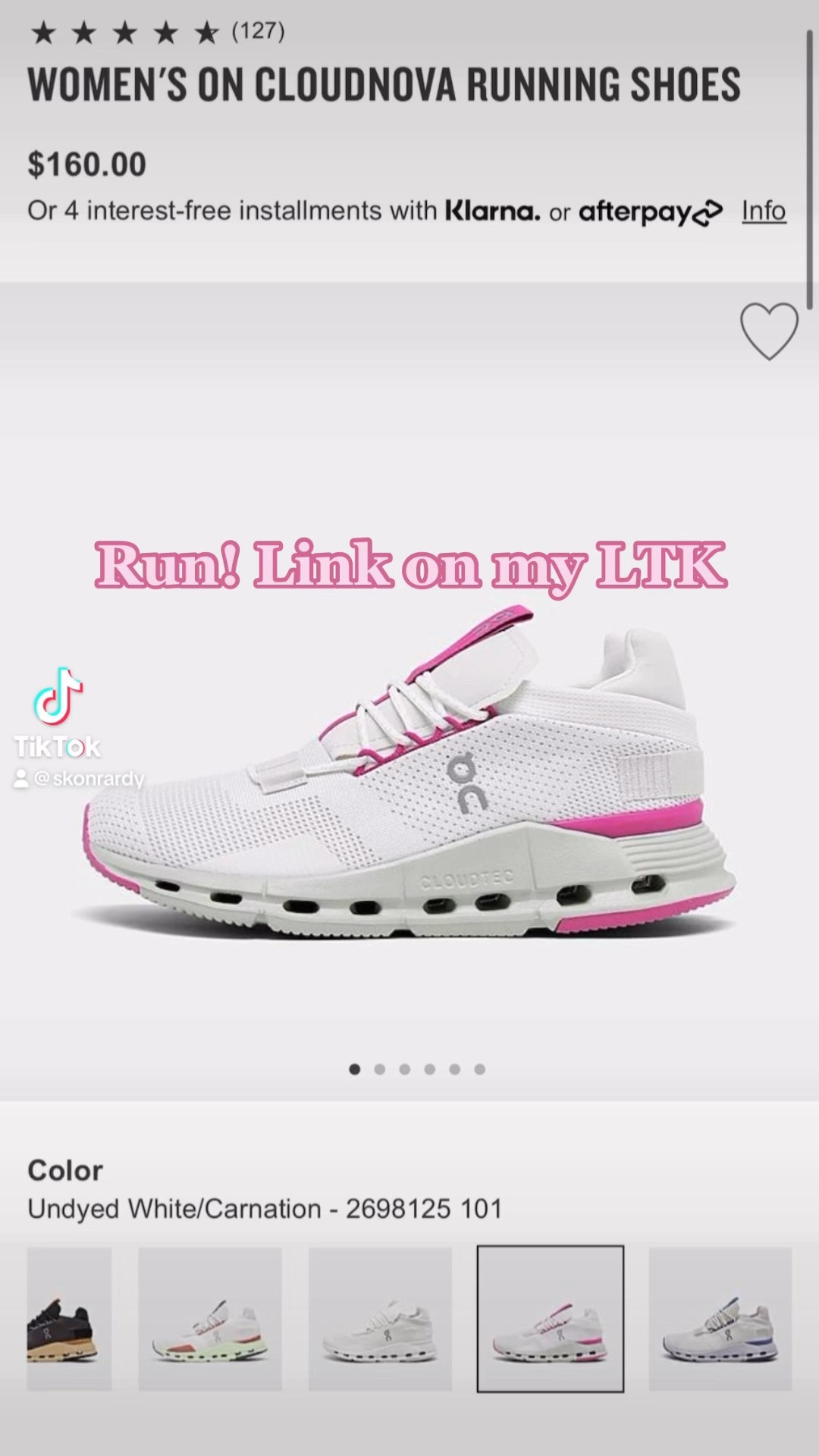Click the currently active first carousel dot
The width and height of the screenshot is (819, 1456).
[x=353, y=1068]
